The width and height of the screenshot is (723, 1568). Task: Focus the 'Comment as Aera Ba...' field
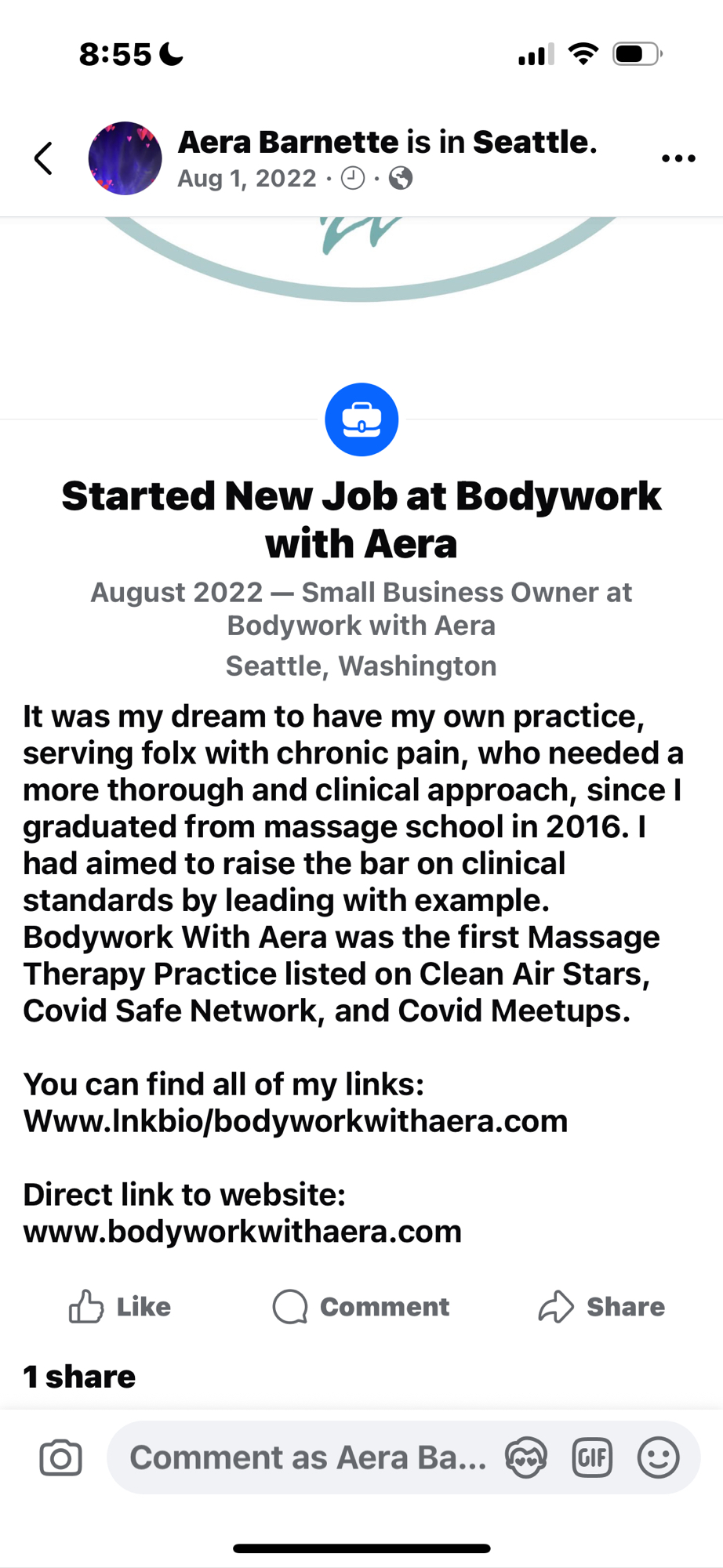point(307,1457)
